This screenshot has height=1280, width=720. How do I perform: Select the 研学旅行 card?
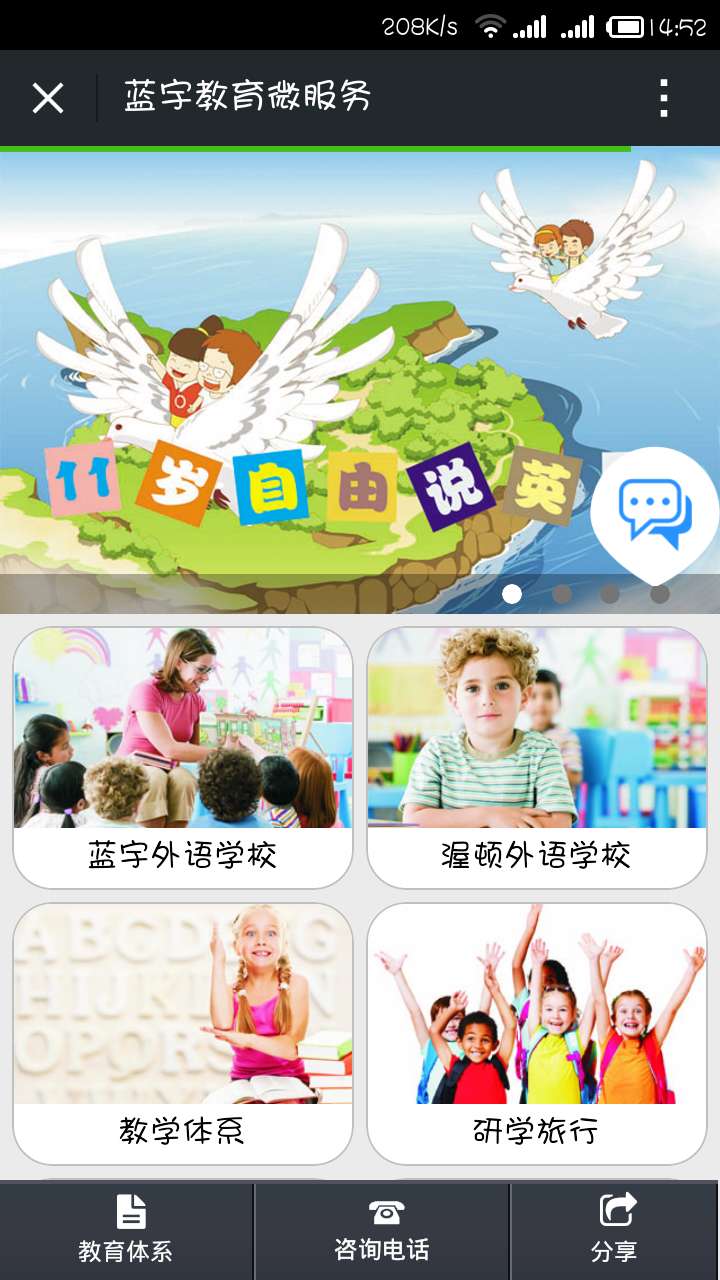coord(537,1033)
